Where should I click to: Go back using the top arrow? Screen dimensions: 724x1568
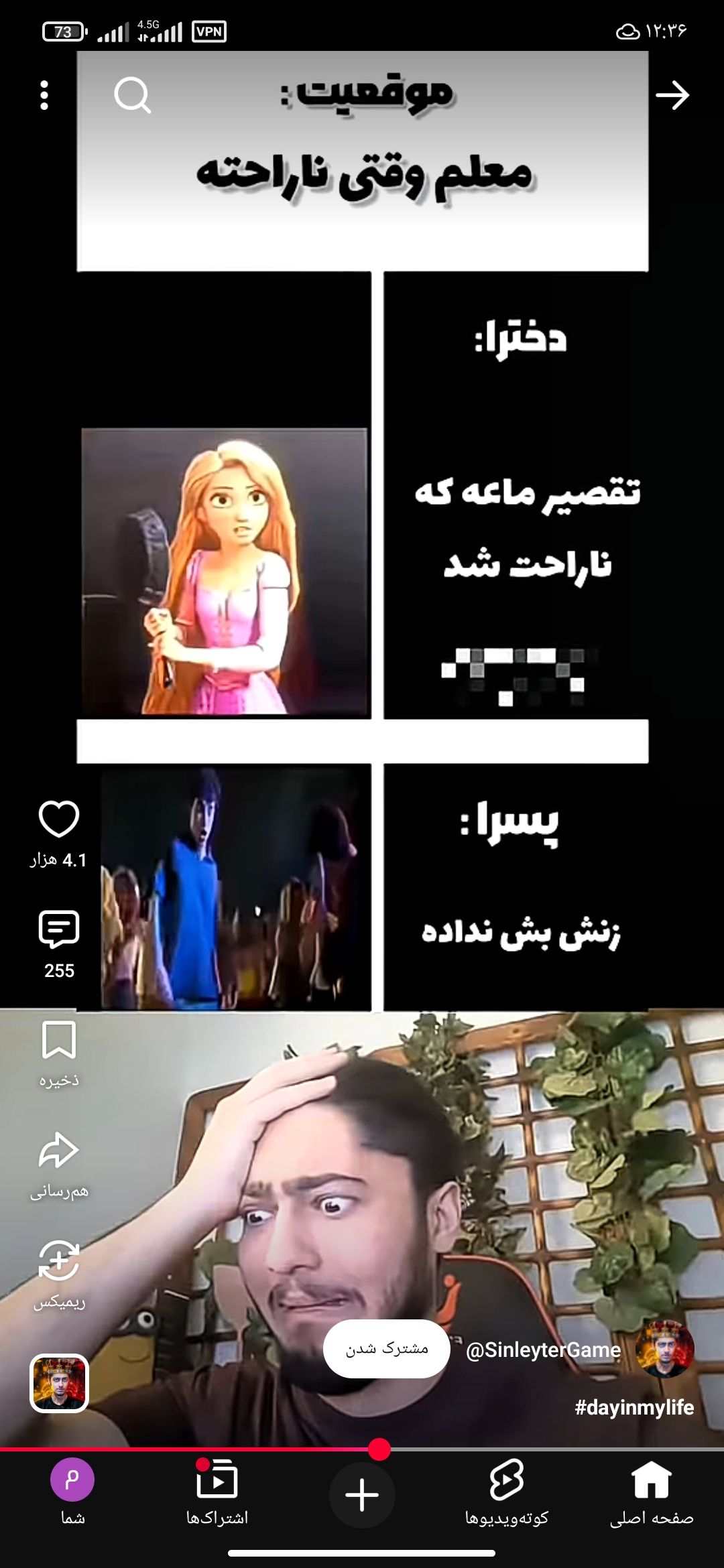point(672,95)
